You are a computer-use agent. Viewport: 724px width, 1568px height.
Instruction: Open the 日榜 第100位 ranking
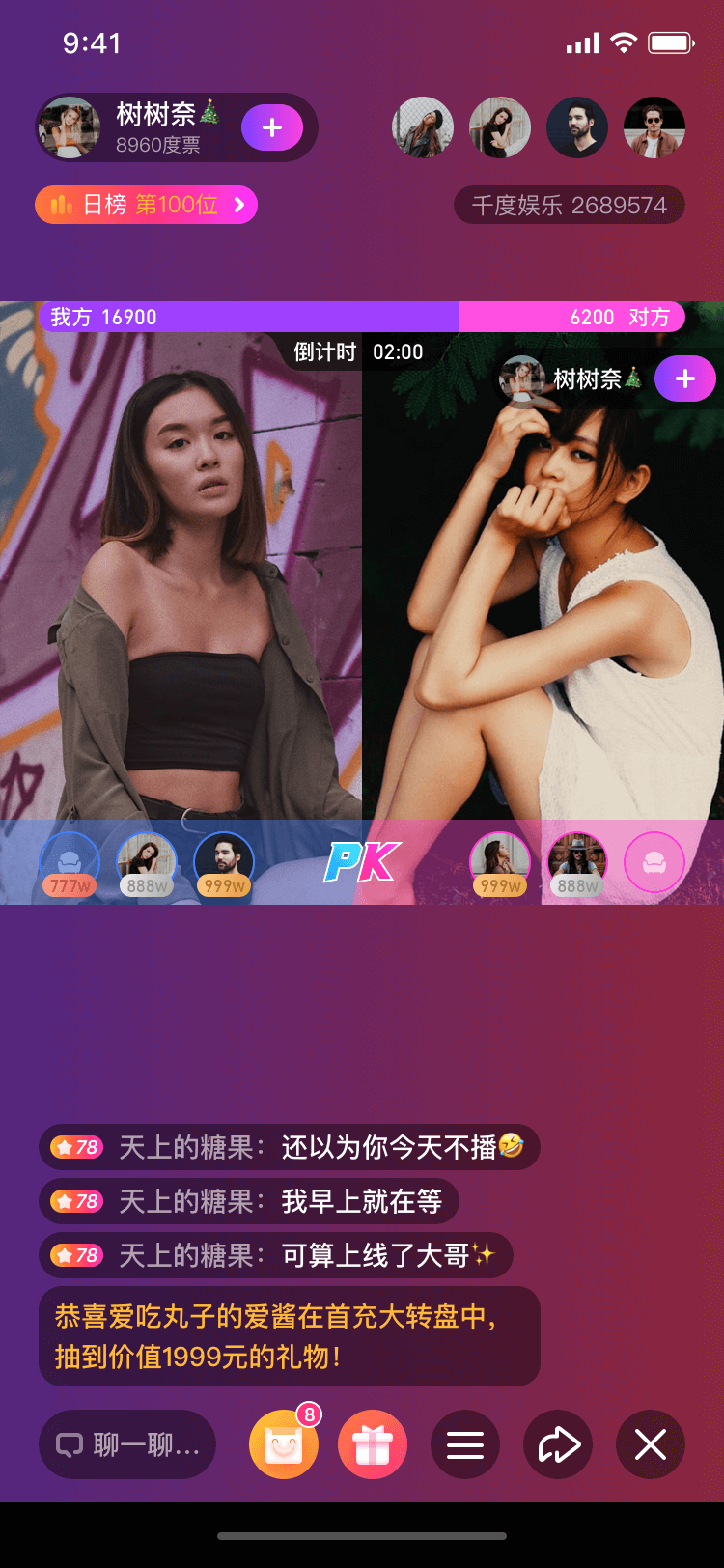click(146, 205)
